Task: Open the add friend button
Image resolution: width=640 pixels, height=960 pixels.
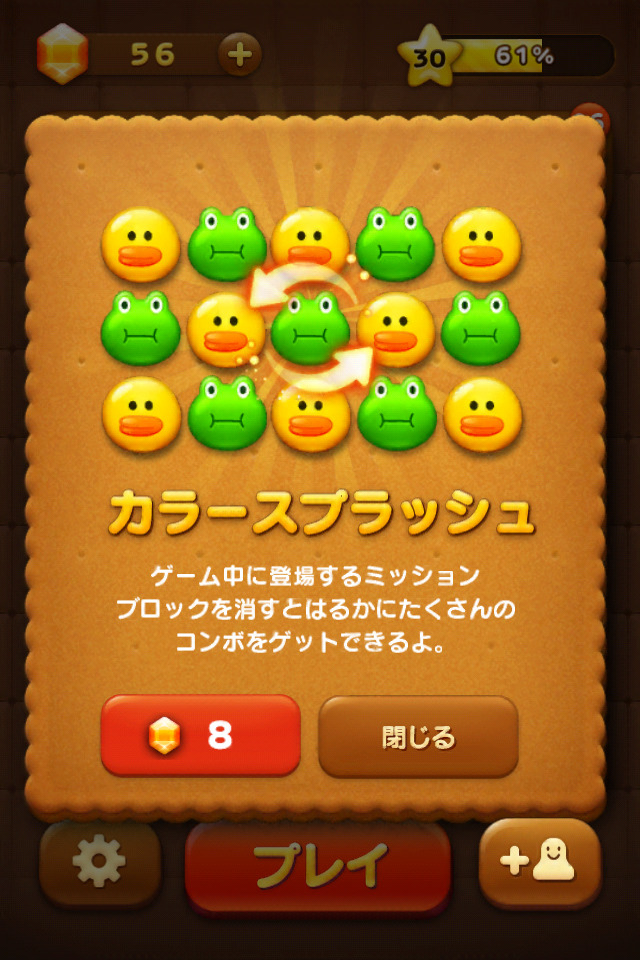Action: pyautogui.click(x=539, y=861)
